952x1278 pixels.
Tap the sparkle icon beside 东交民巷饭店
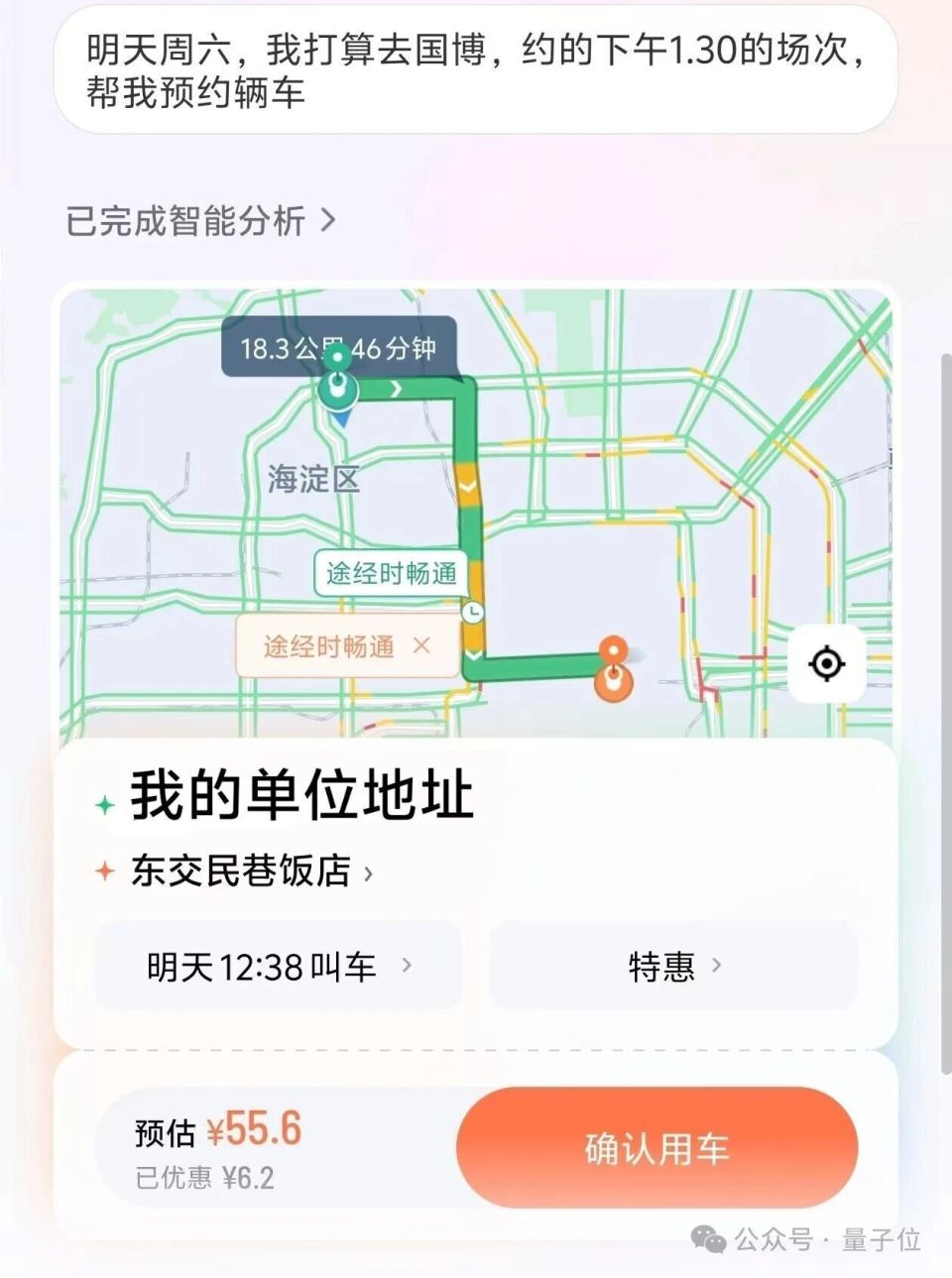[104, 870]
